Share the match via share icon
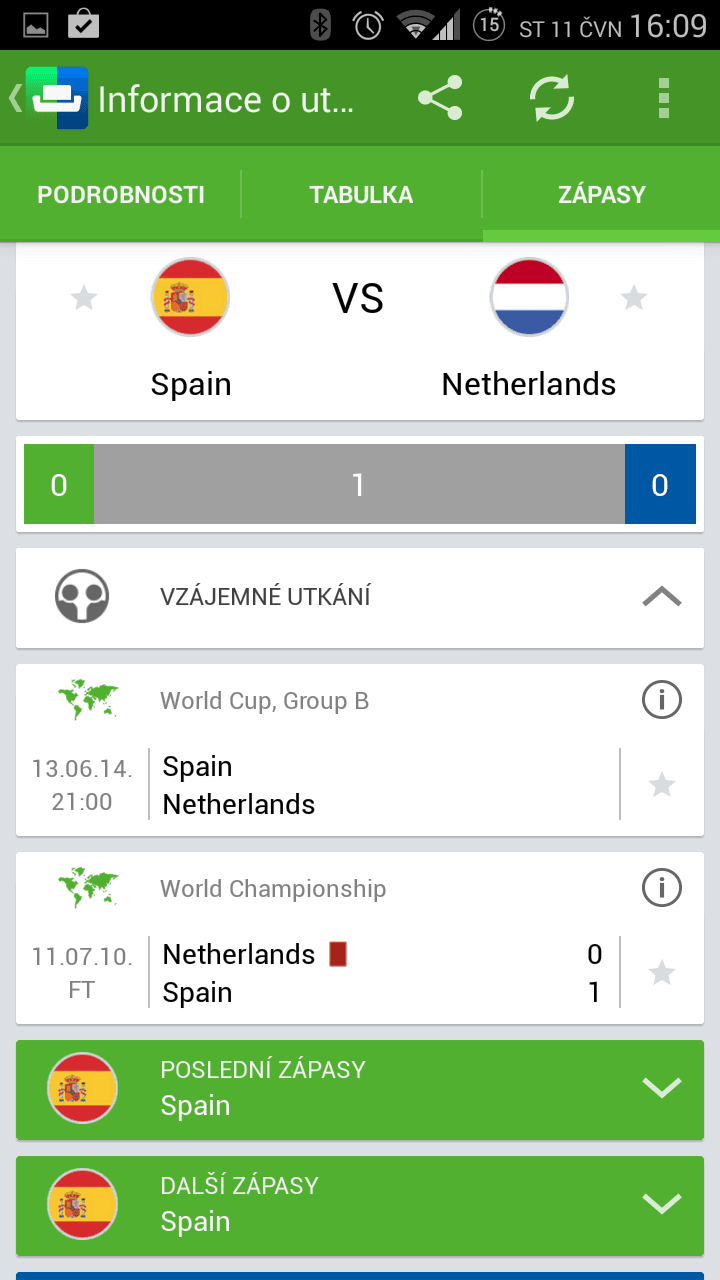This screenshot has width=720, height=1280. tap(439, 98)
